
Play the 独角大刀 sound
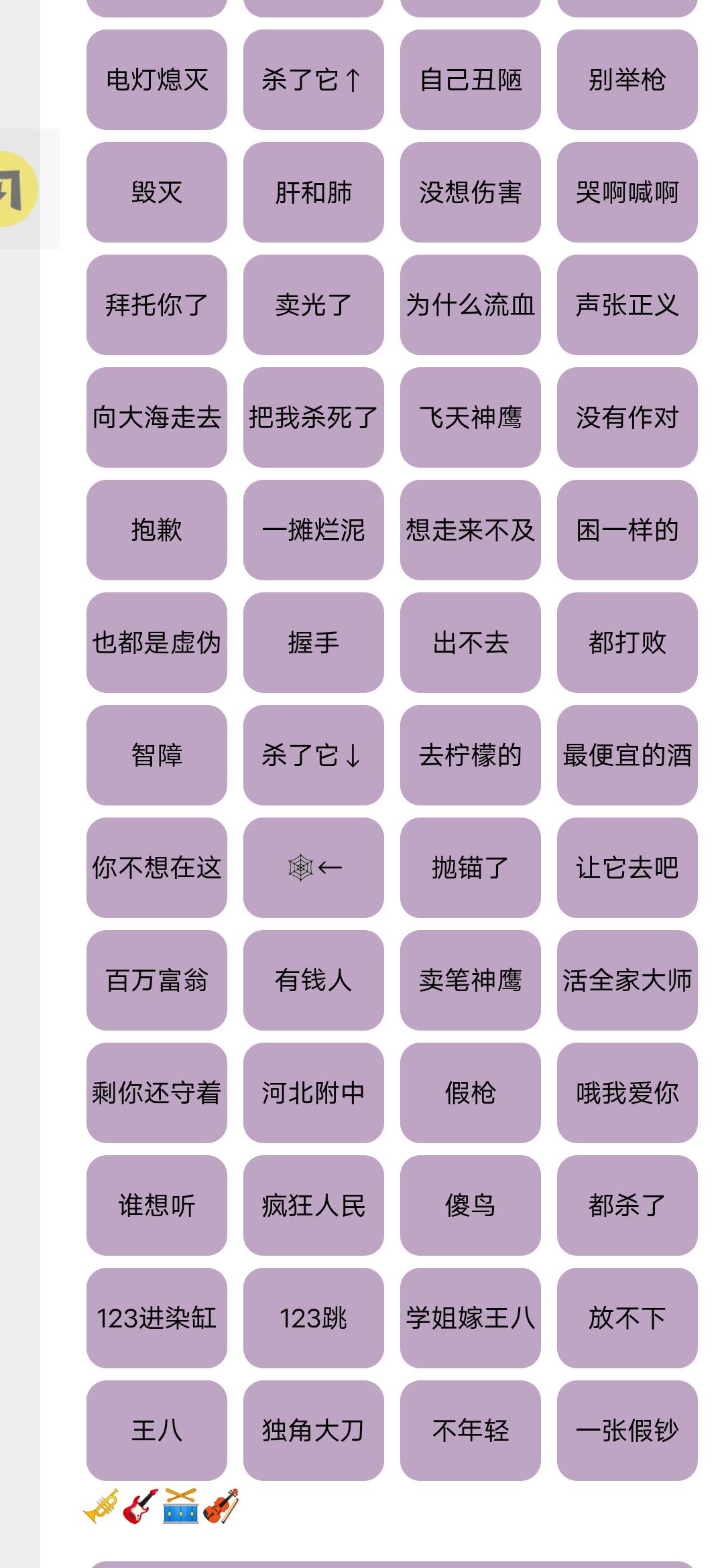point(314,1431)
